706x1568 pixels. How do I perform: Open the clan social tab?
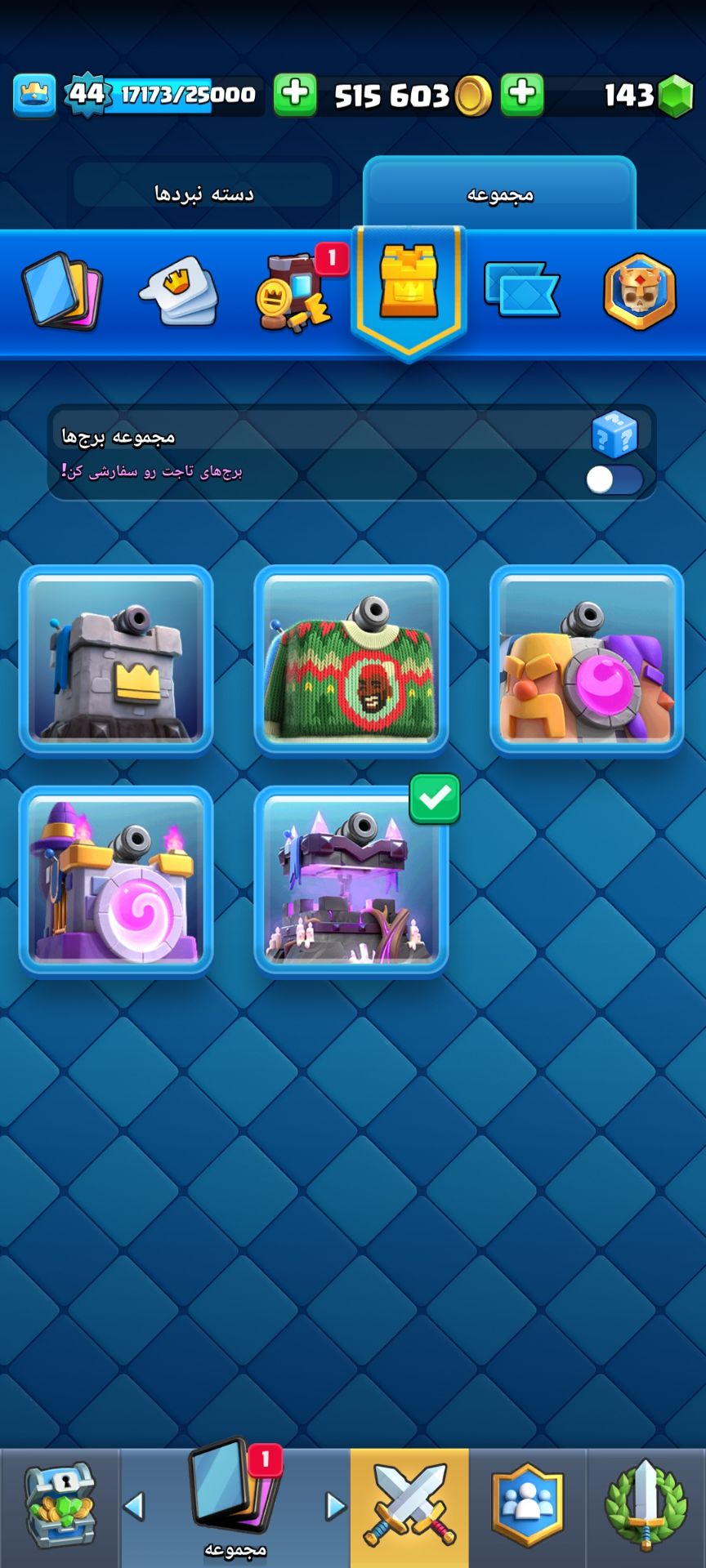[527, 1506]
